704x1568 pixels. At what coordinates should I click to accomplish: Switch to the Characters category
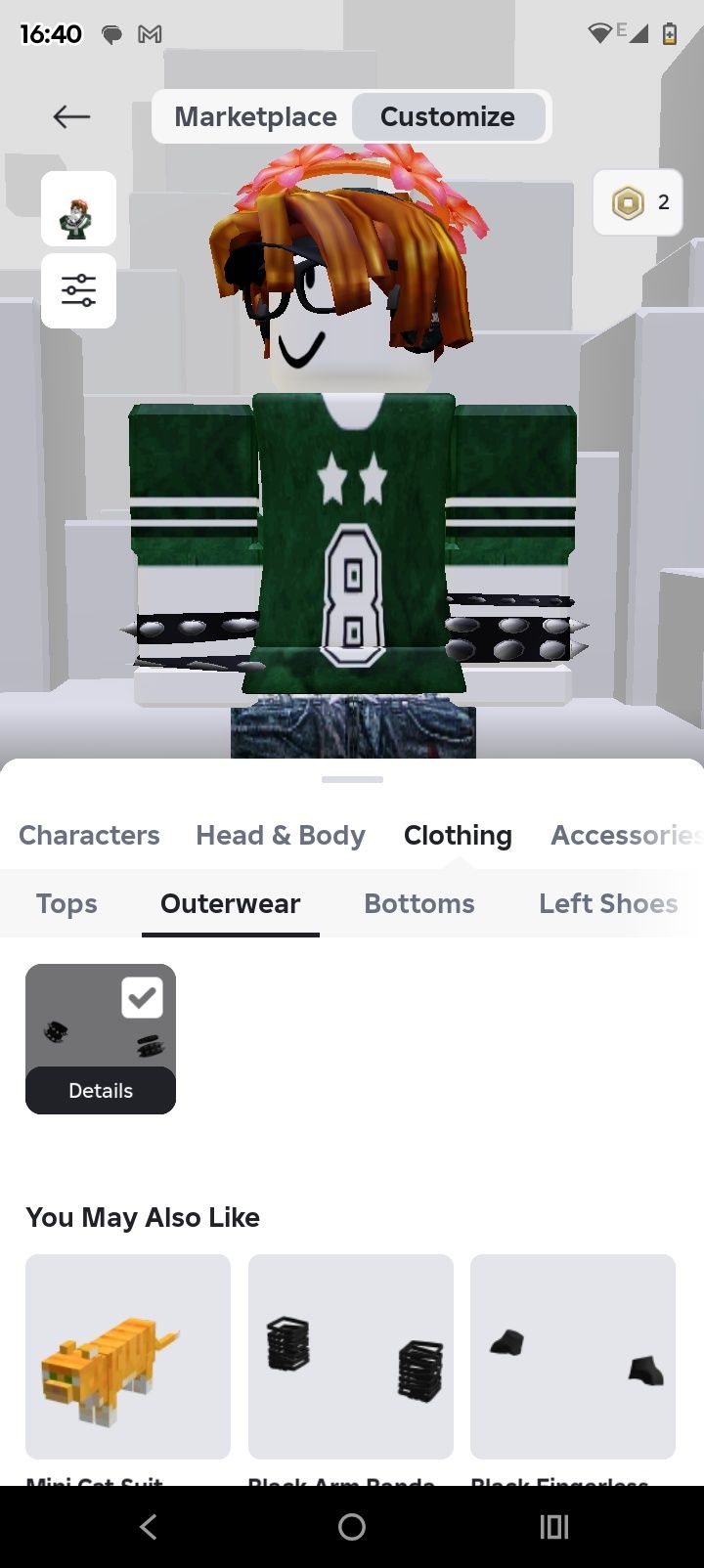pyautogui.click(x=89, y=835)
